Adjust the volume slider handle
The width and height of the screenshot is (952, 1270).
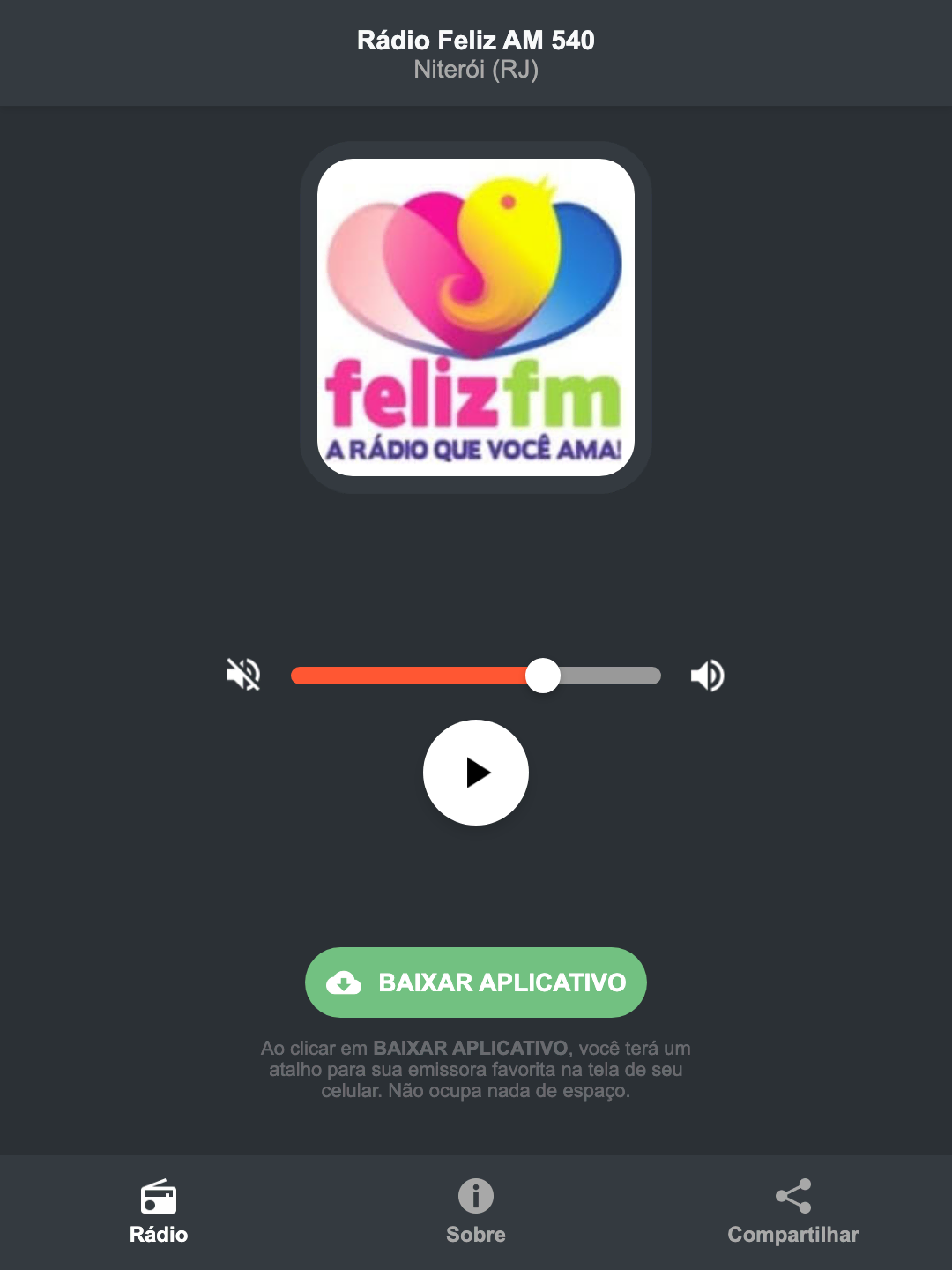544,675
